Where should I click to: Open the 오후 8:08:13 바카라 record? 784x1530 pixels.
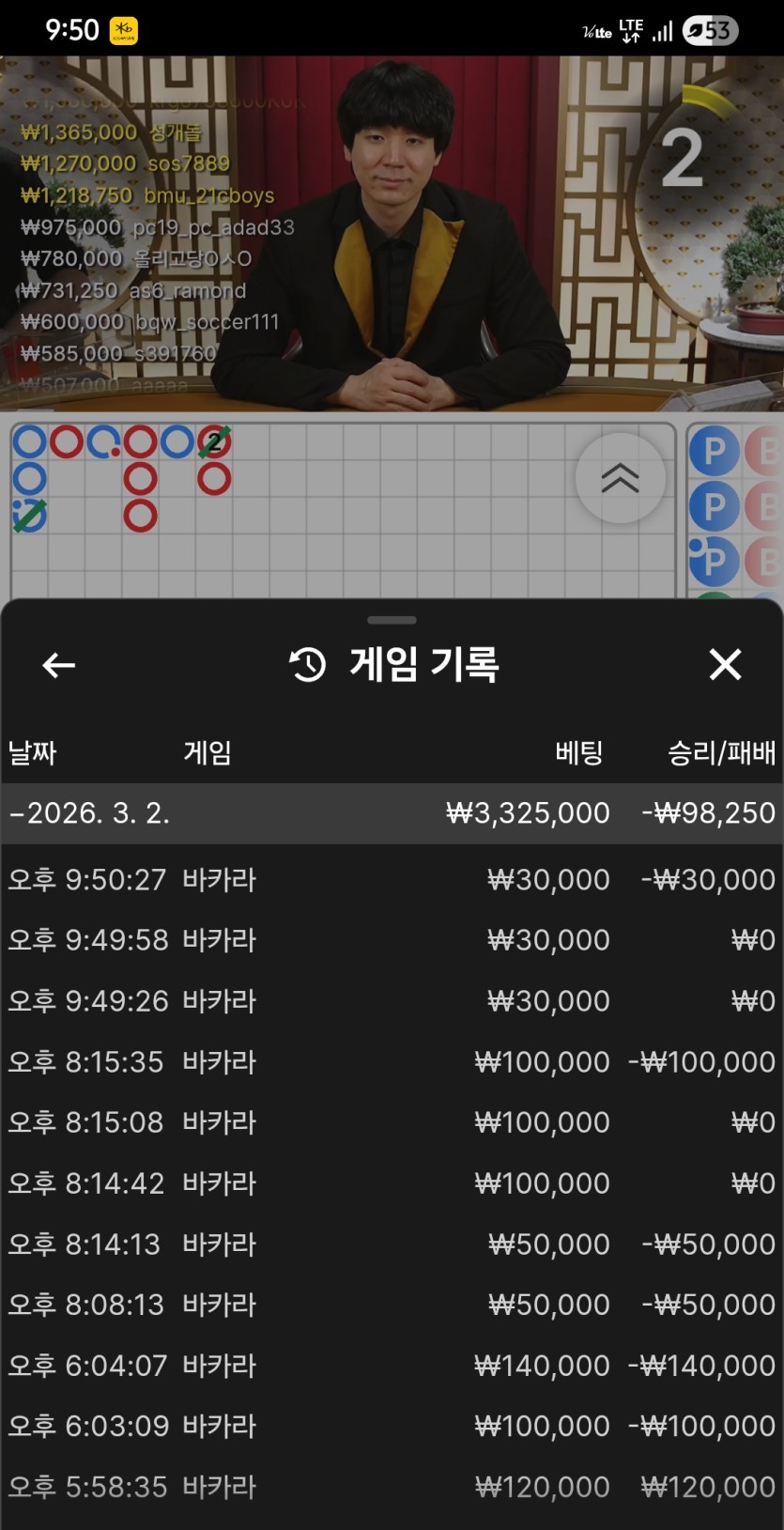(392, 1305)
